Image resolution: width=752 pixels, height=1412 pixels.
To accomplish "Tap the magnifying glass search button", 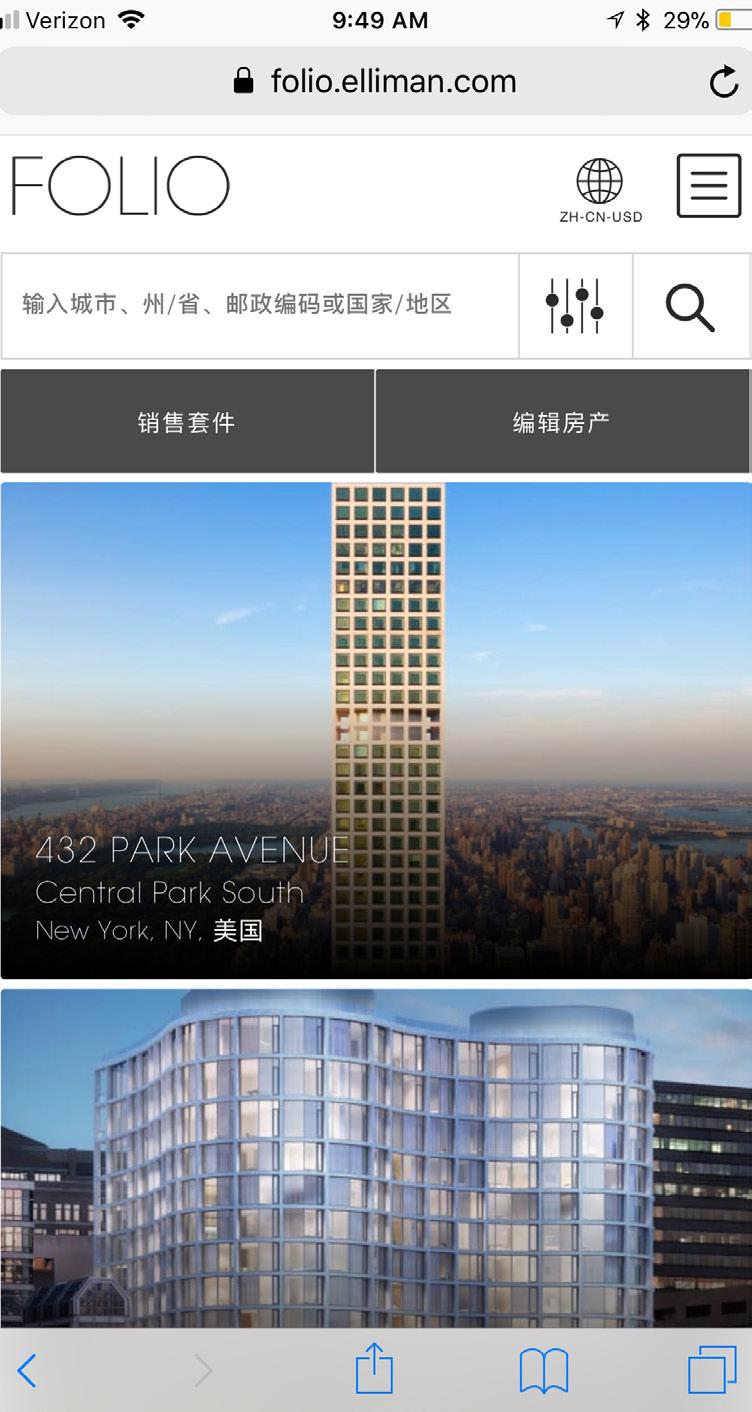I will [690, 306].
